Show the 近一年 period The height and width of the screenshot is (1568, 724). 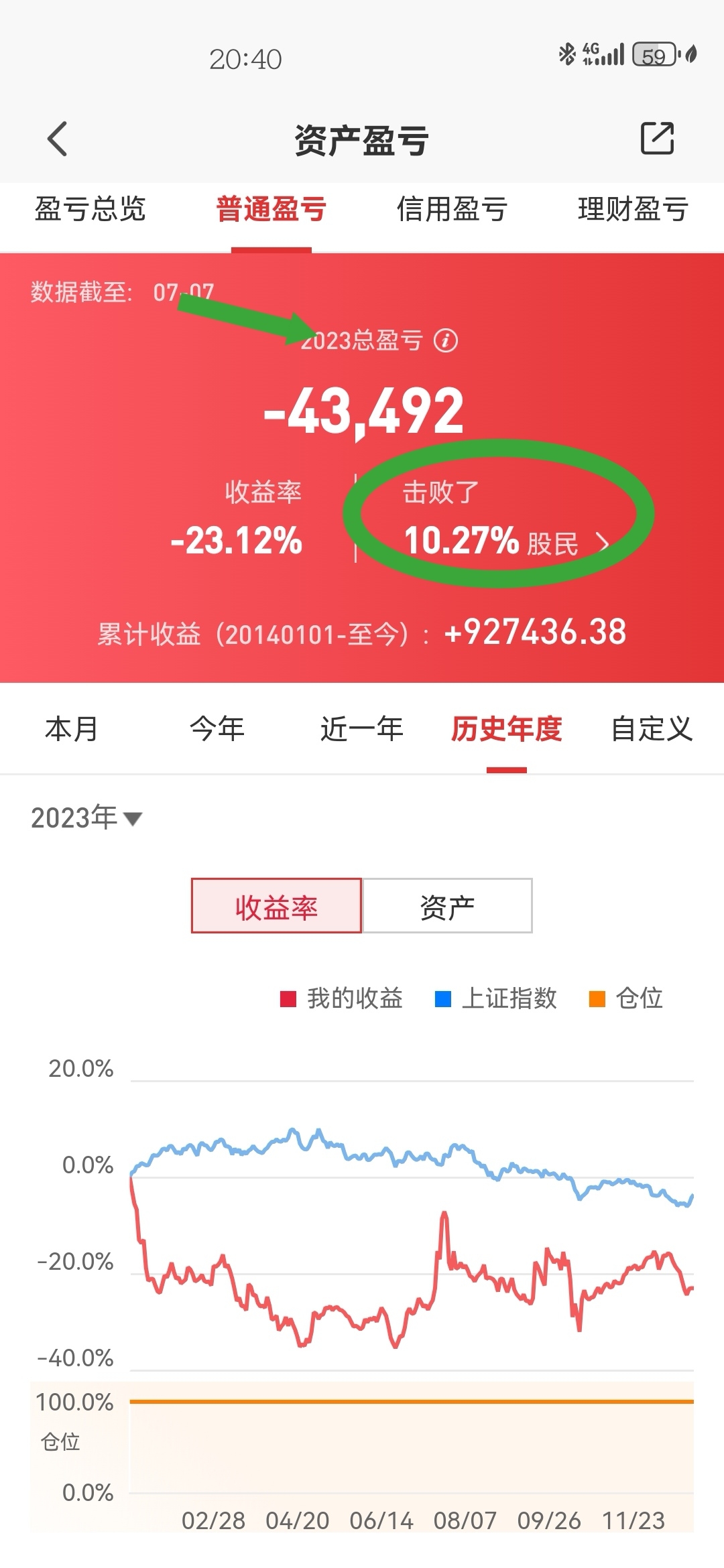click(361, 729)
